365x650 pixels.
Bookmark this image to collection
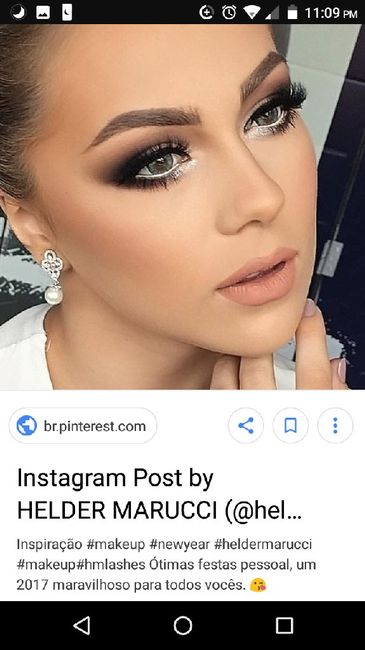(290, 426)
